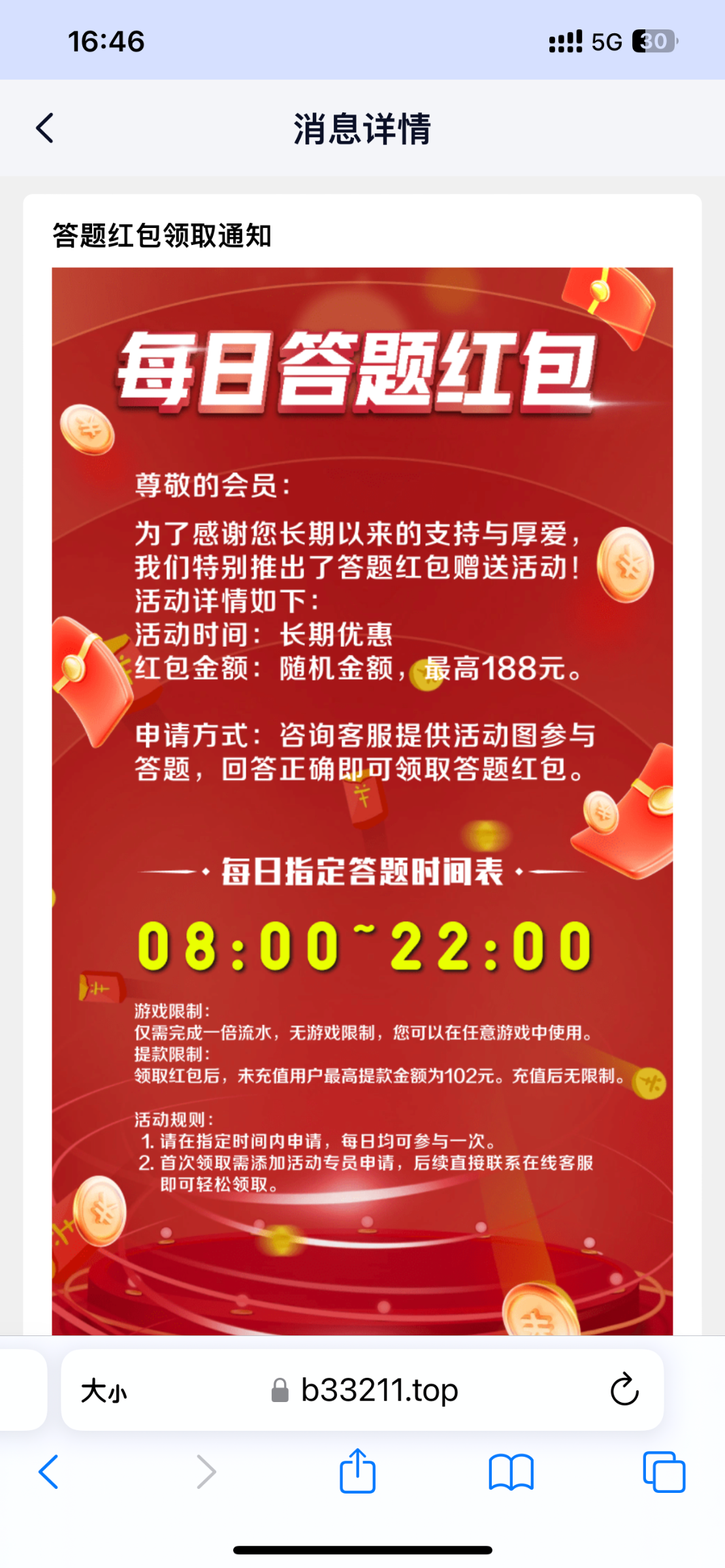The height and width of the screenshot is (1568, 725).
Task: Open the 大小 page settings menu
Action: (x=103, y=1391)
